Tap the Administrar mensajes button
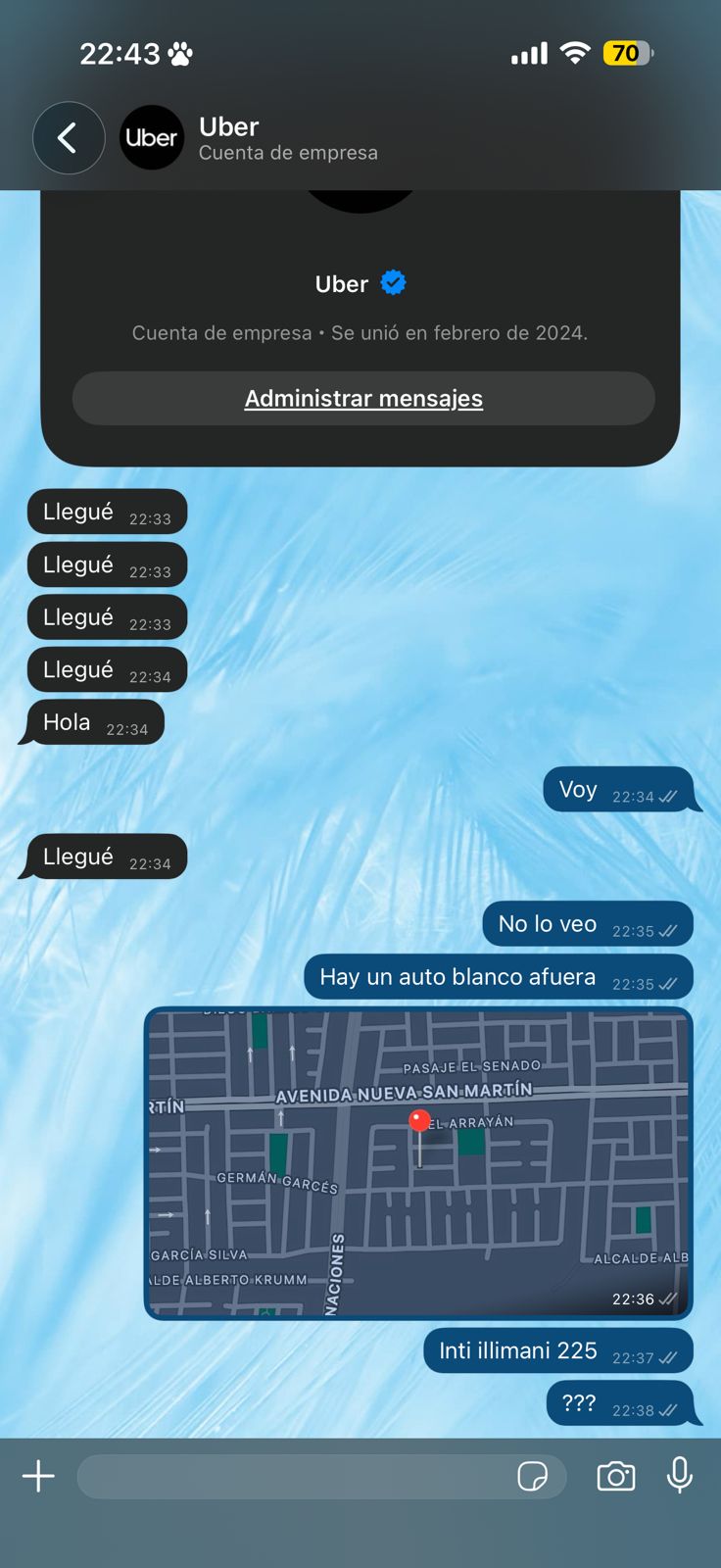The height and width of the screenshot is (1568, 721). 363,398
